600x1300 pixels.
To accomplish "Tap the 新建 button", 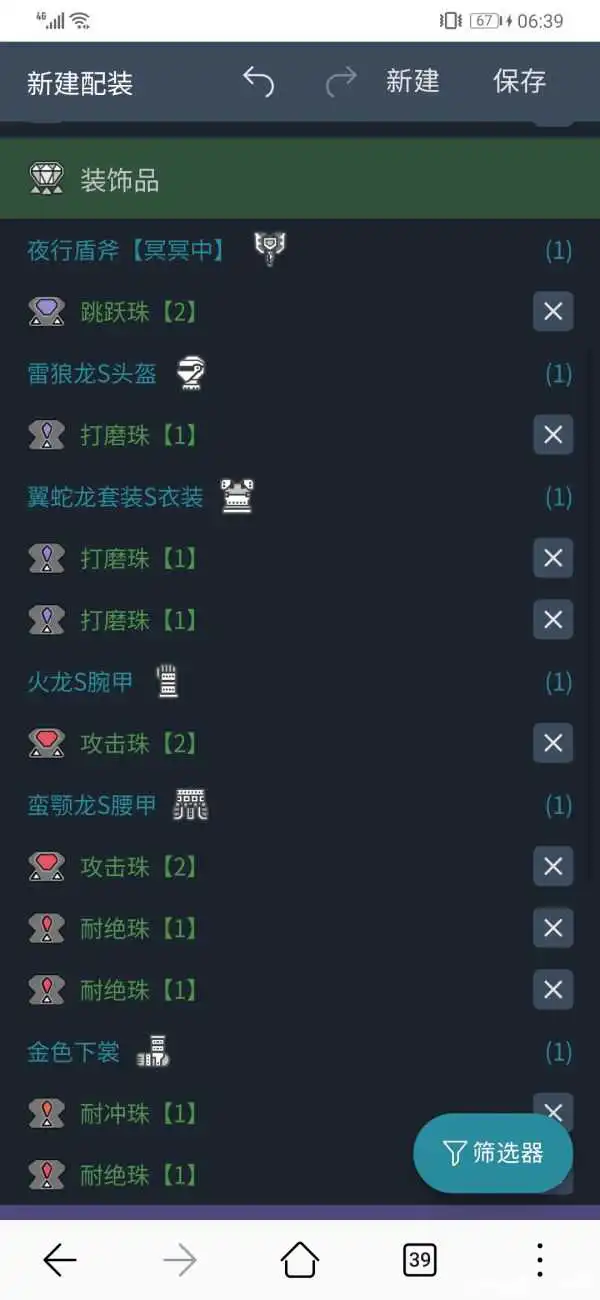I will point(412,82).
